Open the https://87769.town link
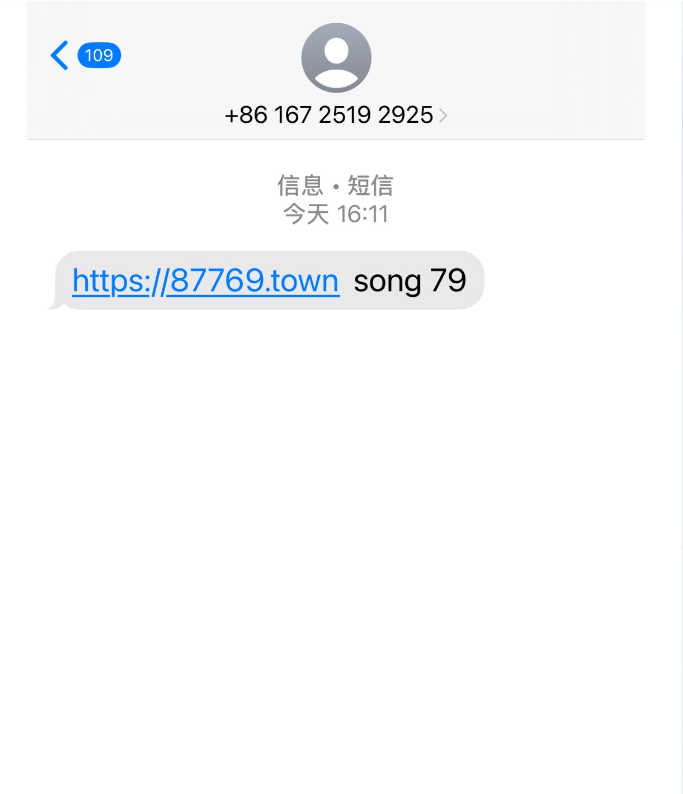 coord(206,281)
